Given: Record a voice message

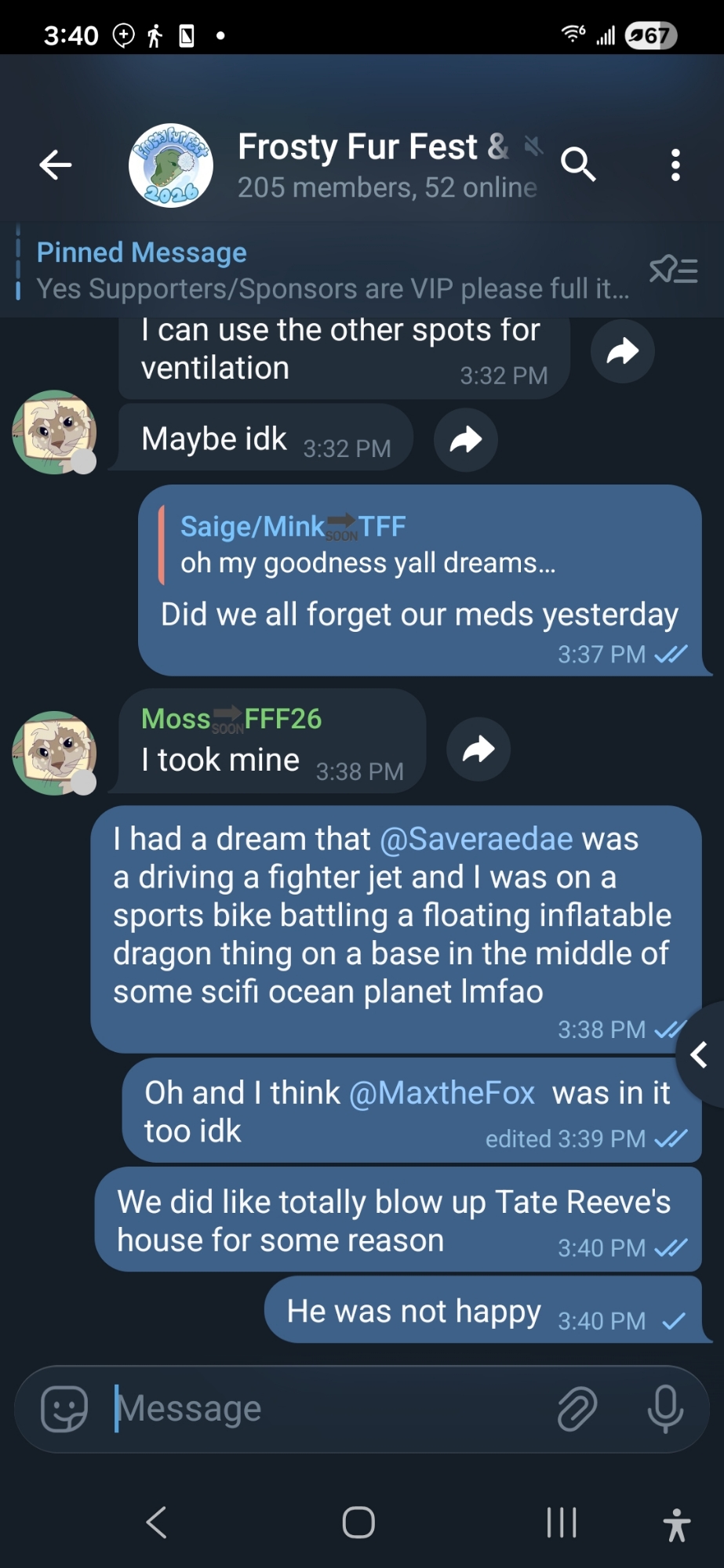Looking at the screenshot, I should (x=665, y=1409).
